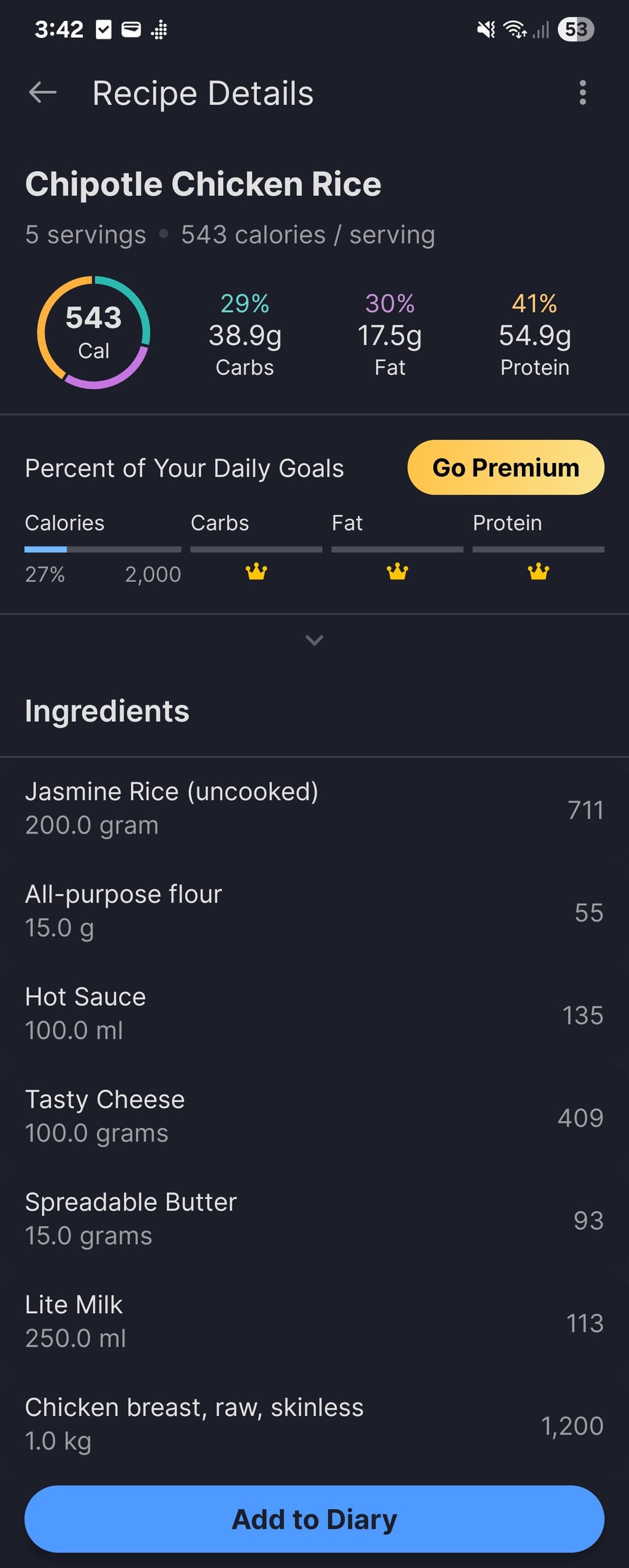This screenshot has height=1568, width=629.
Task: Expand the daily goals chevron
Action: point(314,640)
